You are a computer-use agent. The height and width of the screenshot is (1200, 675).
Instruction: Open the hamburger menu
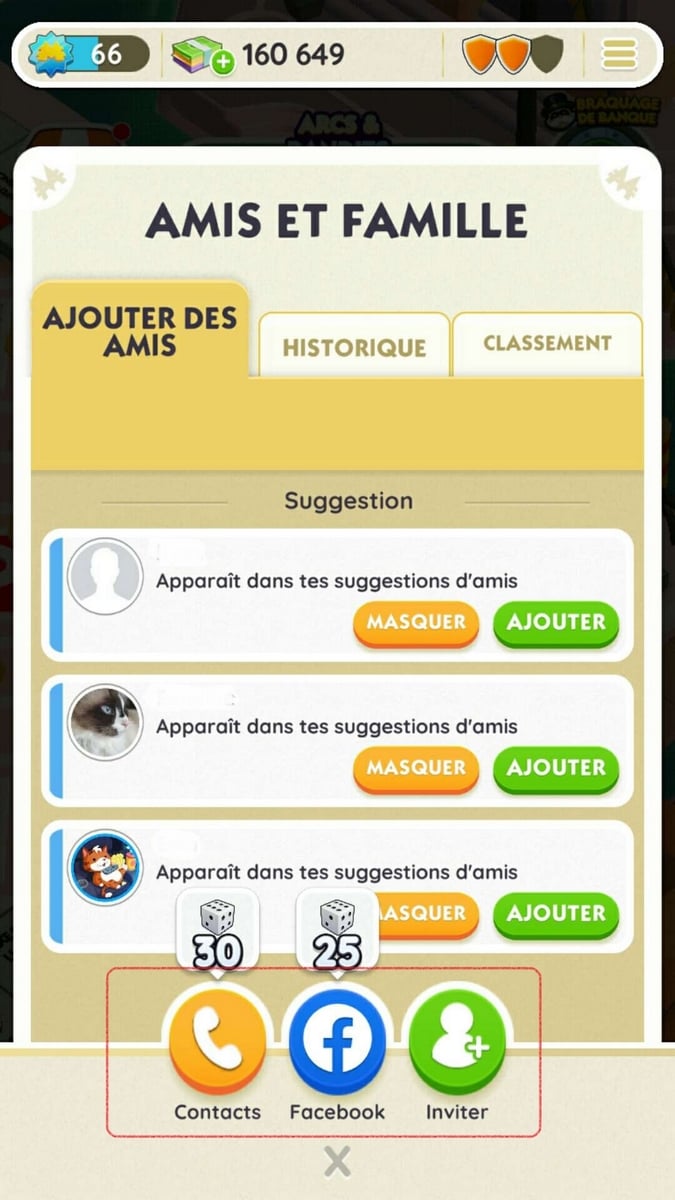point(620,54)
